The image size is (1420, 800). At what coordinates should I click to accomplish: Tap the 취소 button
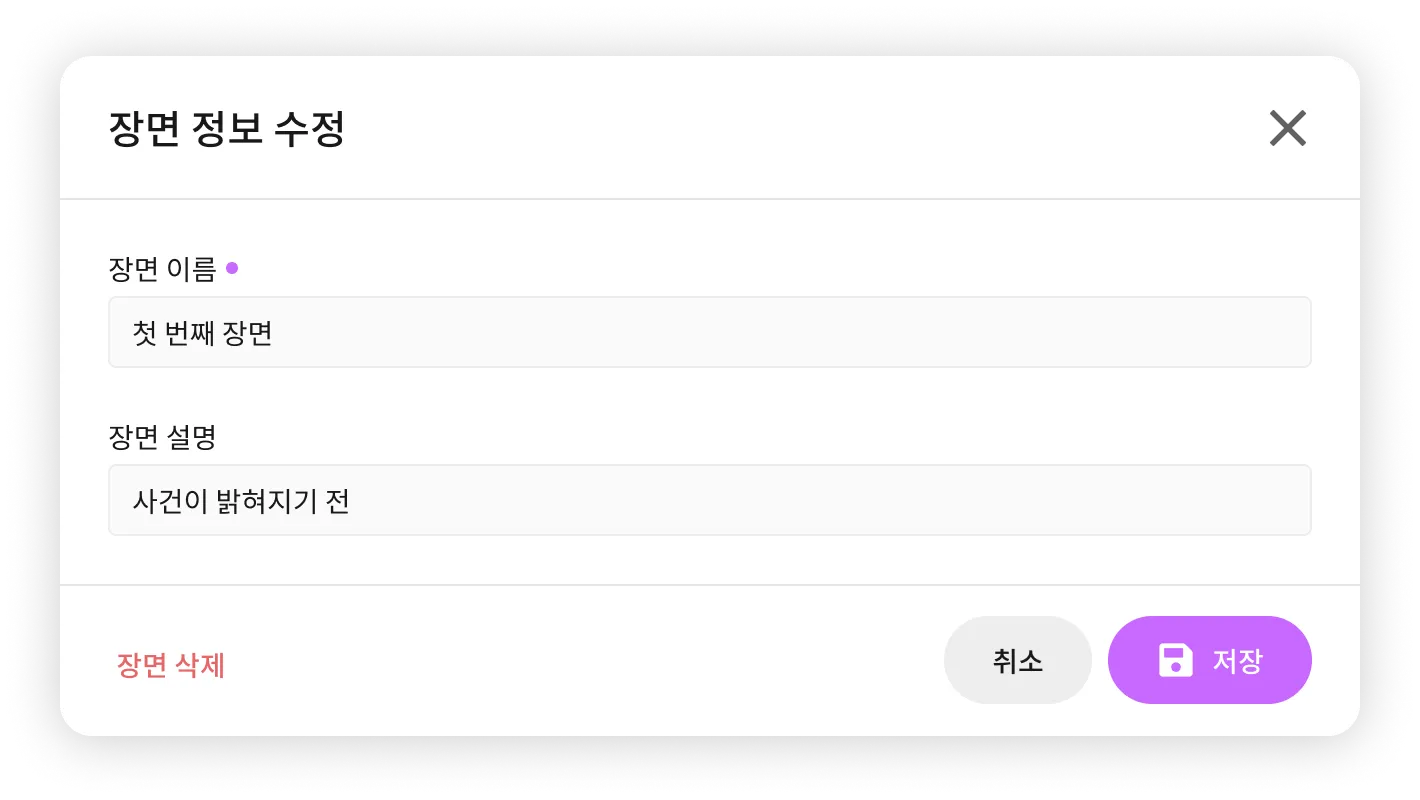(x=1018, y=660)
